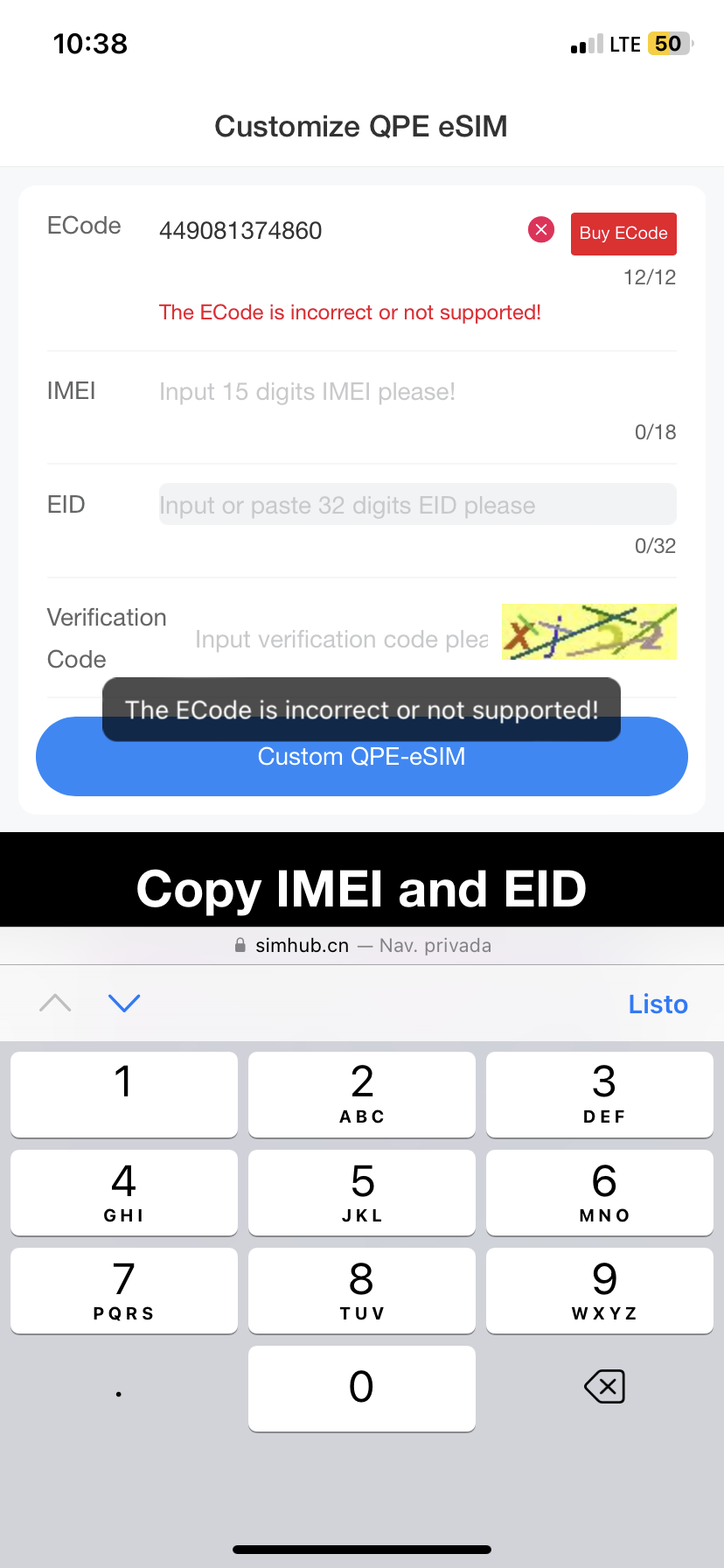Tap Listo to dismiss the keyboard
This screenshot has width=724, height=1568.
[x=658, y=1004]
